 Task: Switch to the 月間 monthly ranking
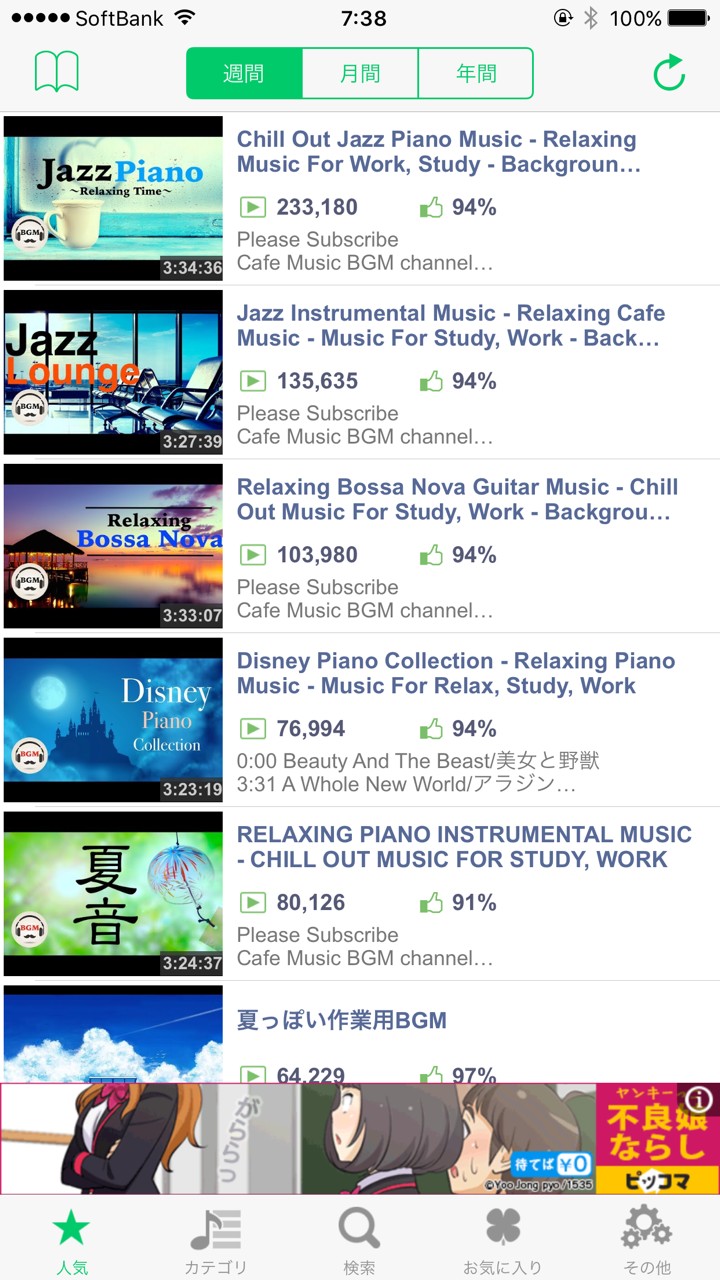click(x=360, y=73)
